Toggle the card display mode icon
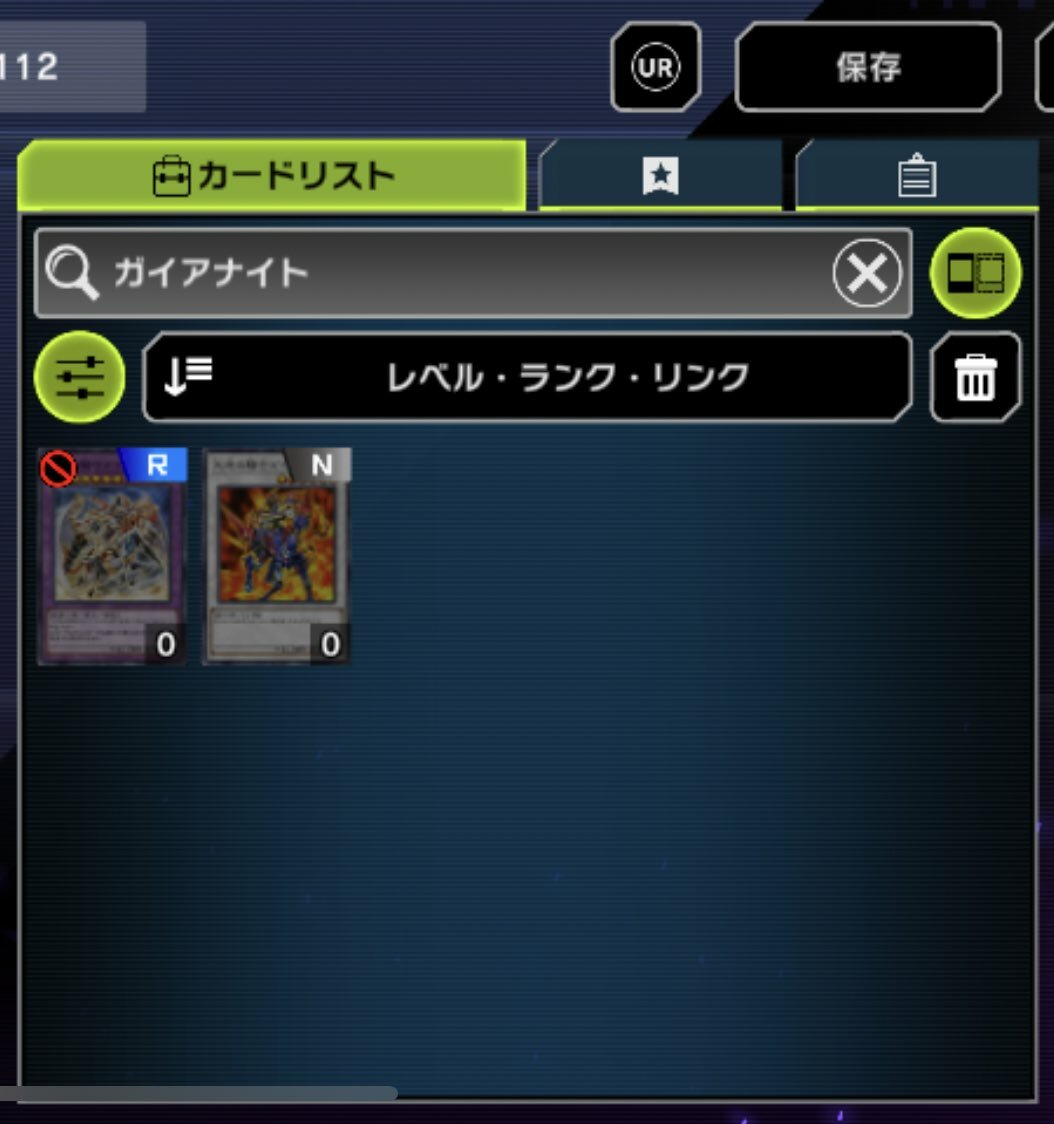Image resolution: width=1054 pixels, height=1124 pixels. pyautogui.click(x=975, y=272)
